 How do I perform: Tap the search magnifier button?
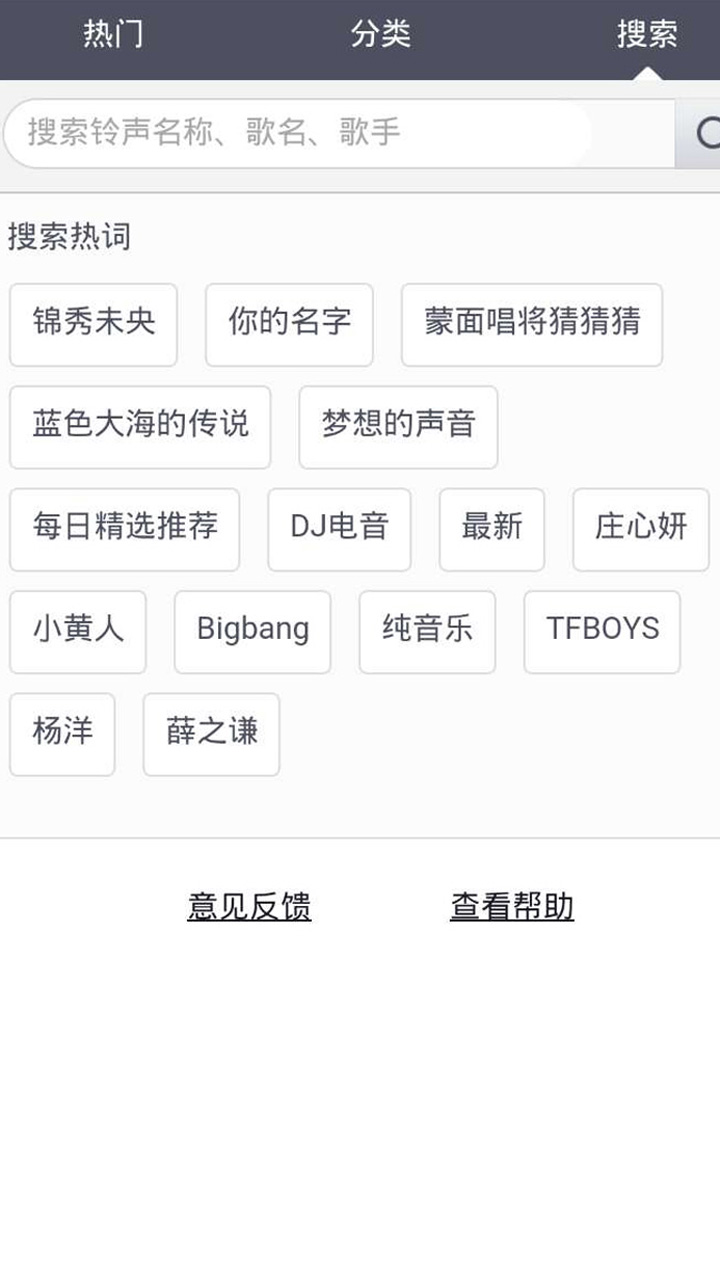coord(700,133)
